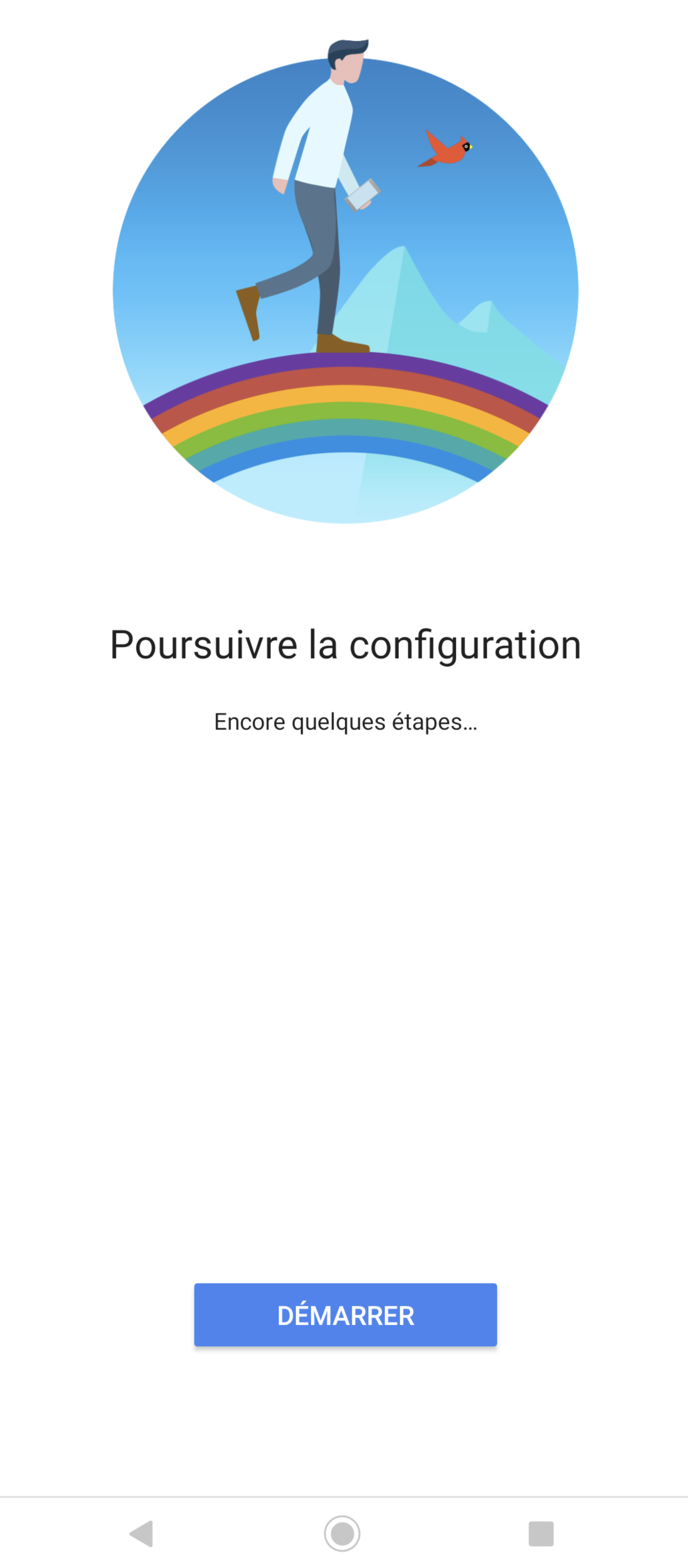Tap the DÉMARRER button
Image resolution: width=688 pixels, height=1568 pixels.
click(x=345, y=1315)
